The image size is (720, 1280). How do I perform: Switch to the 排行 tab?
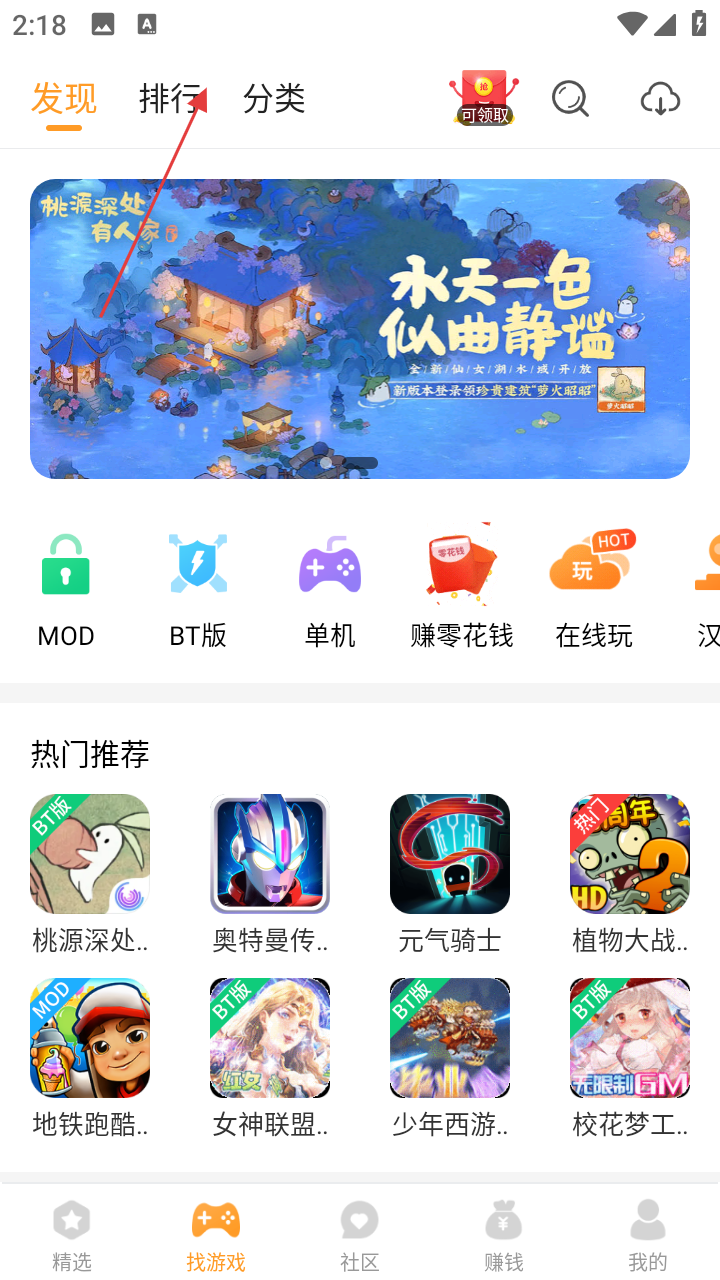click(x=170, y=99)
